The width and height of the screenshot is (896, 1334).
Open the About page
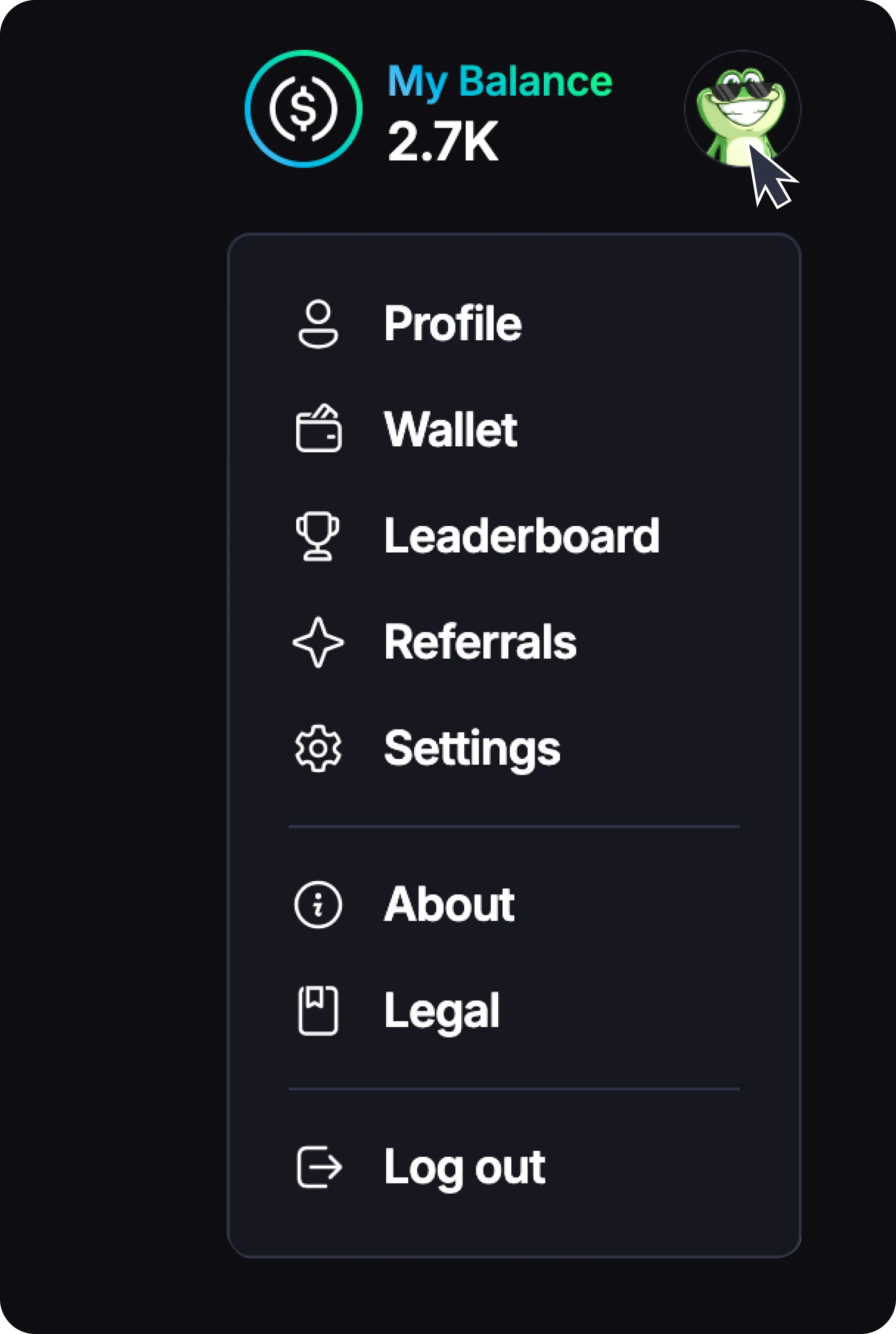(x=448, y=904)
